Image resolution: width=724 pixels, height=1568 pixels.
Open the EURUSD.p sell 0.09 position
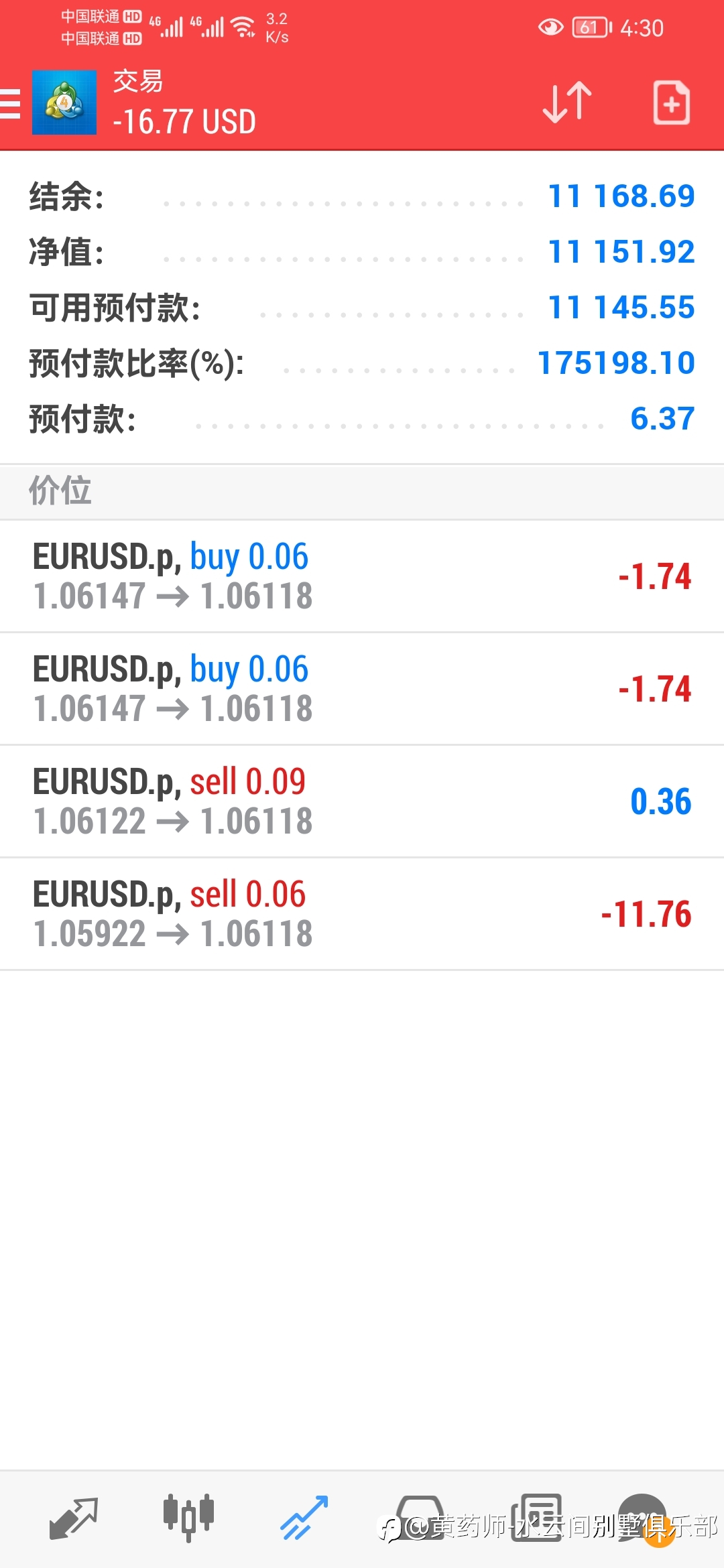pyautogui.click(x=362, y=801)
